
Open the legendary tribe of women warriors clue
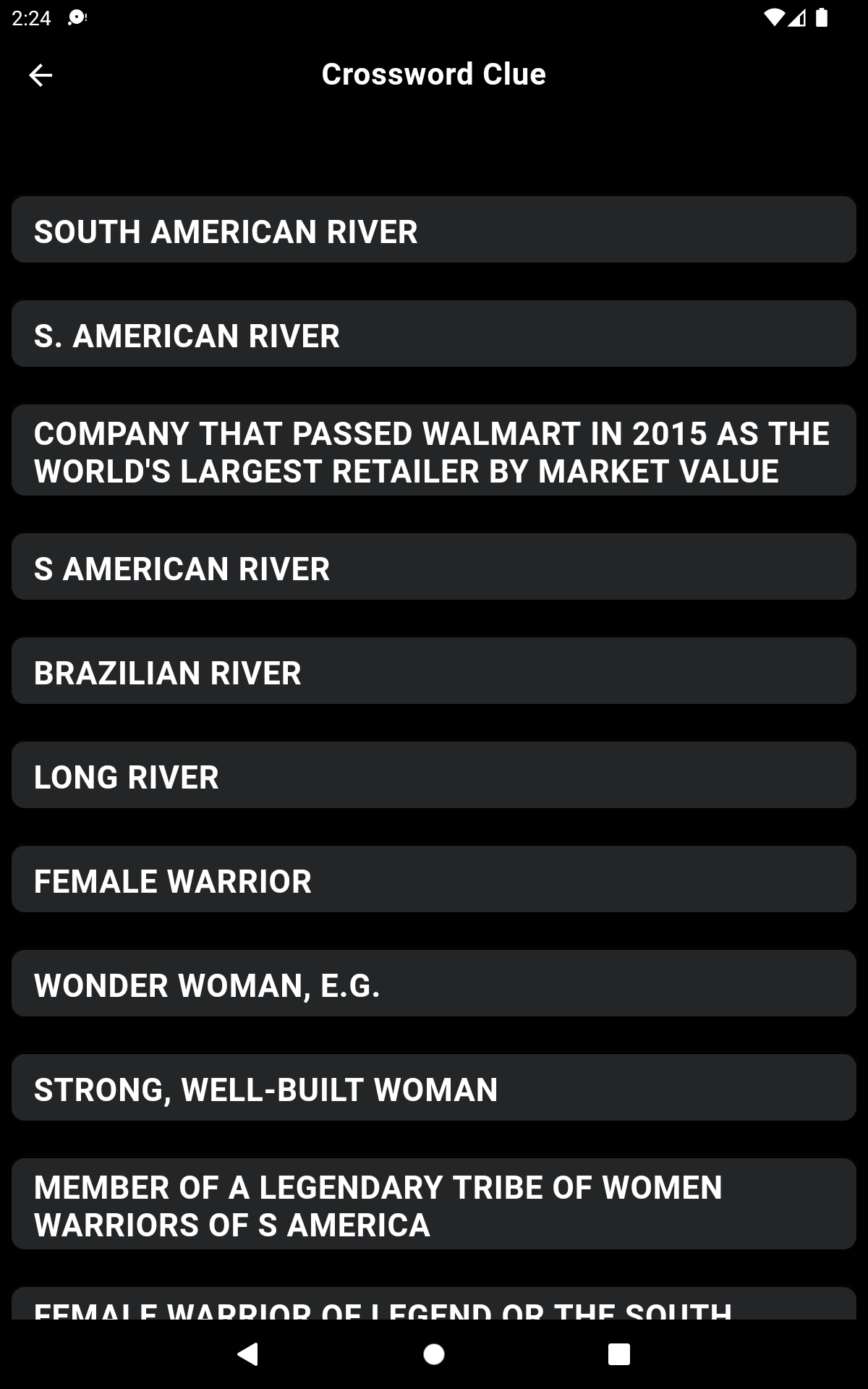(x=434, y=1205)
